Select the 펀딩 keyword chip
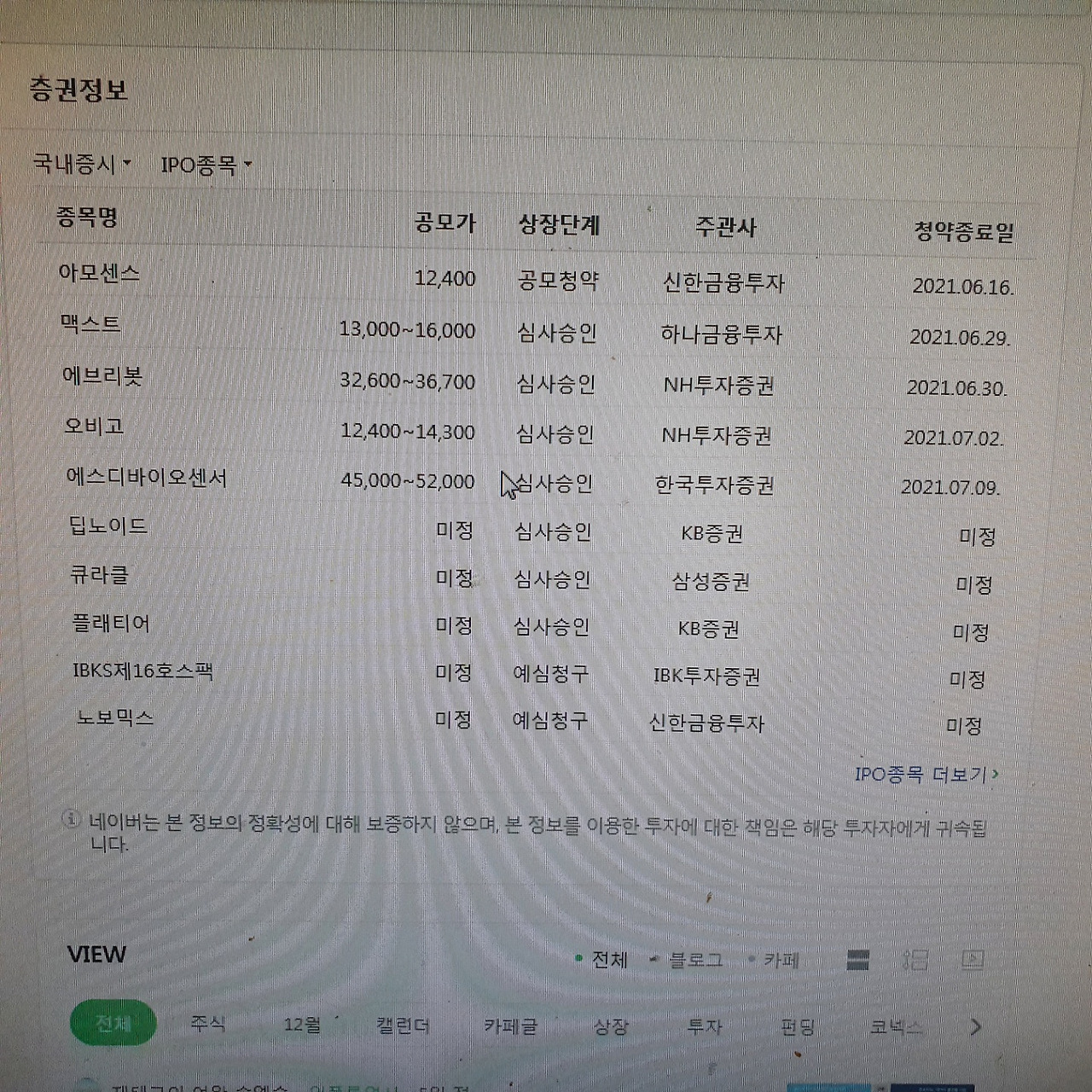 click(798, 1027)
